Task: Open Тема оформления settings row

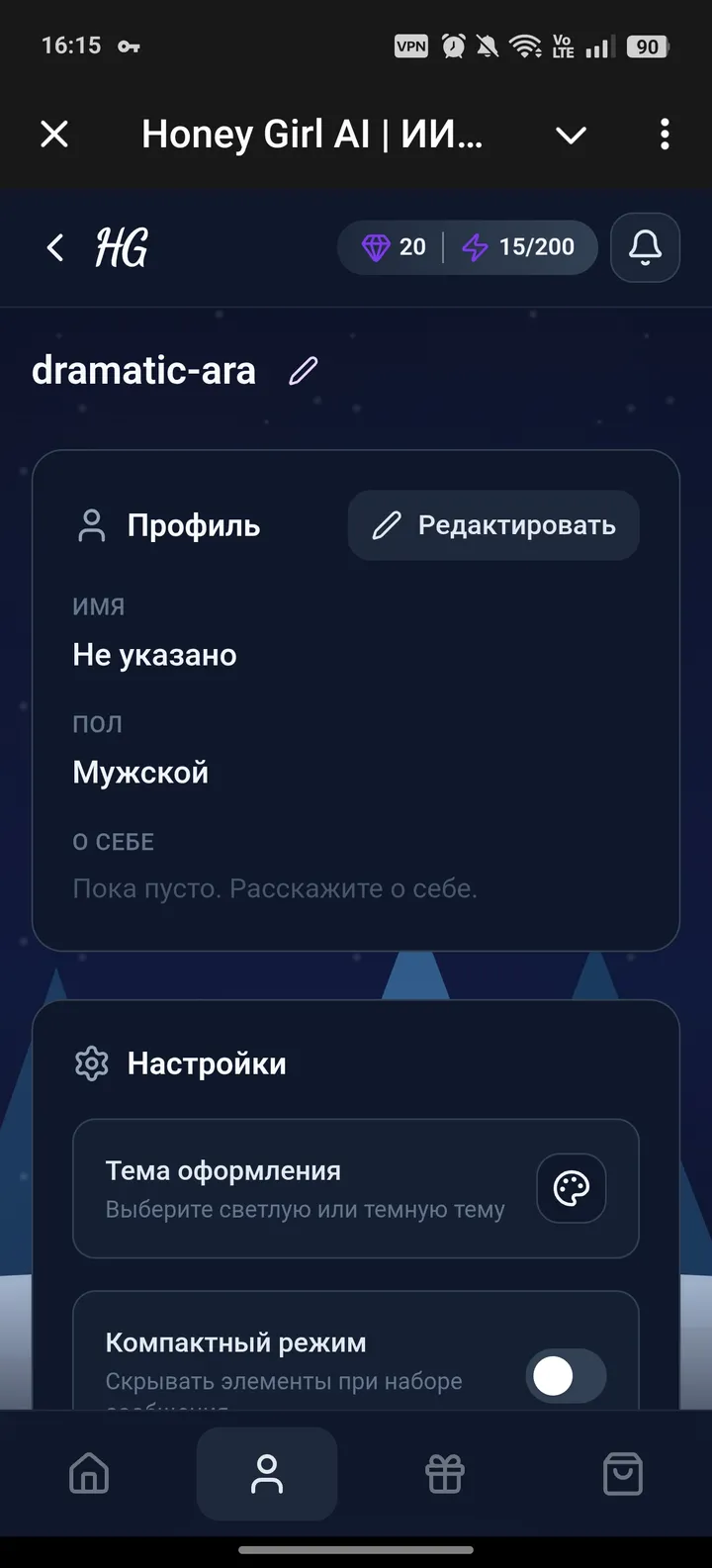Action: [x=356, y=1188]
